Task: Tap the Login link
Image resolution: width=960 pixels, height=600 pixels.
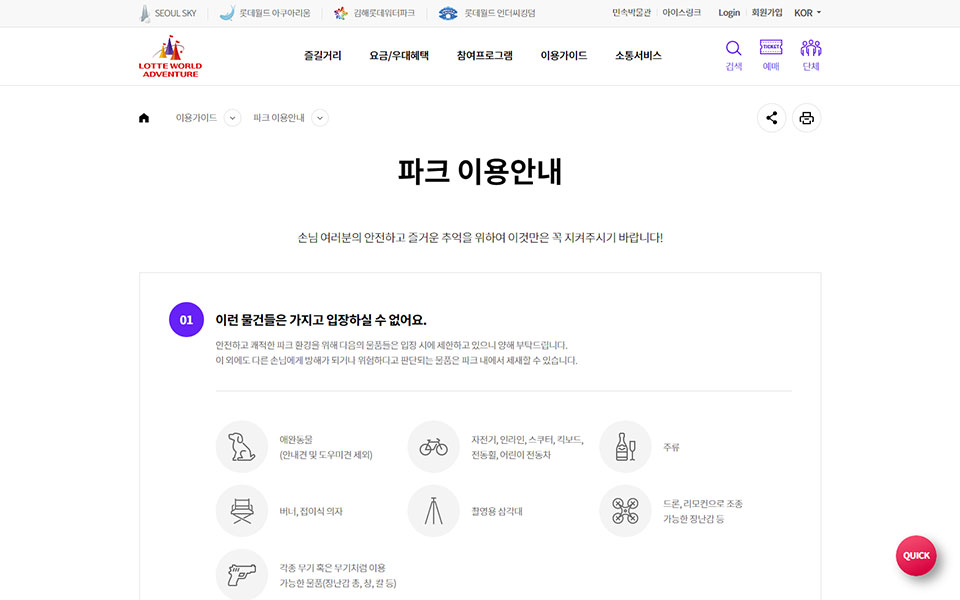Action: click(729, 13)
